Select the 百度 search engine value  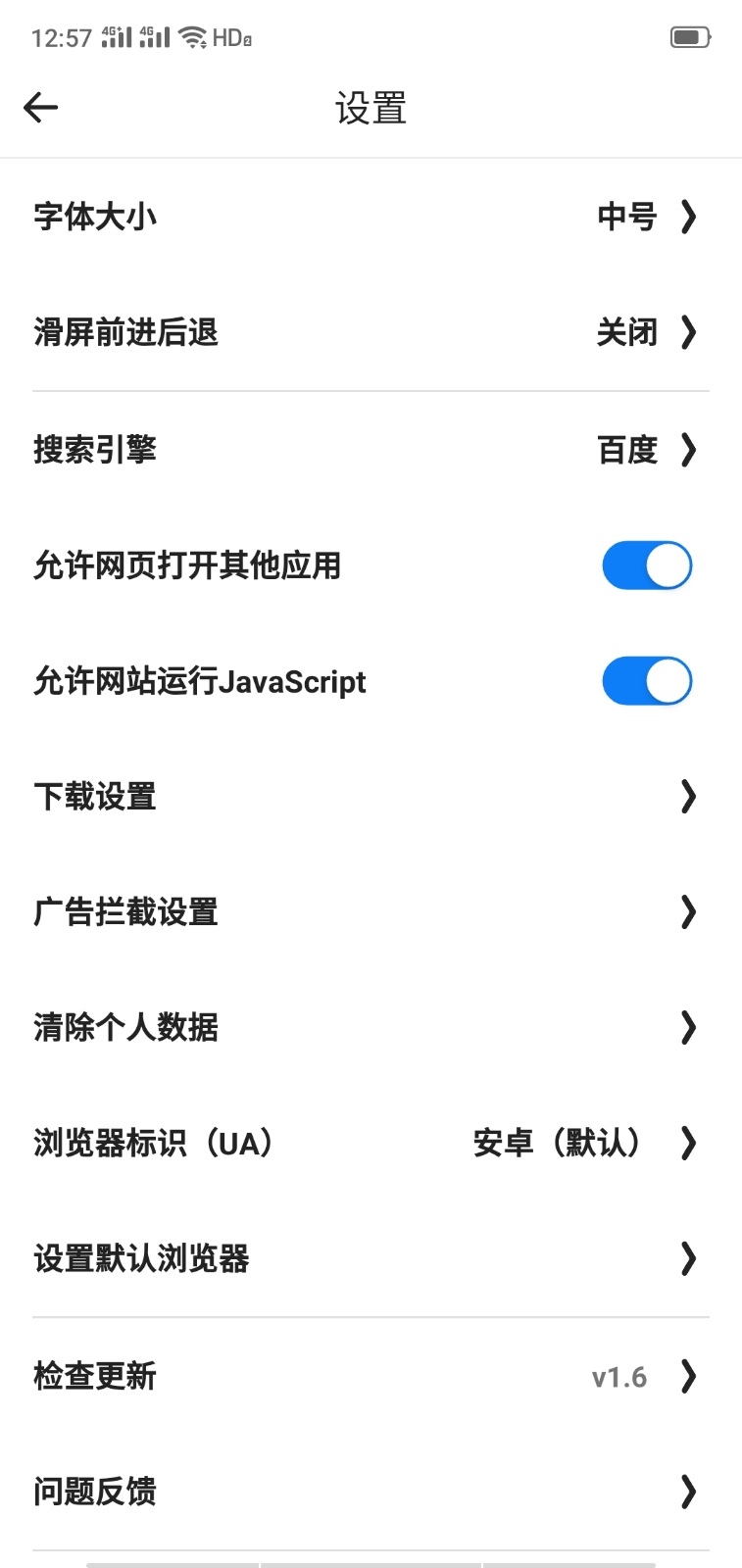point(628,450)
